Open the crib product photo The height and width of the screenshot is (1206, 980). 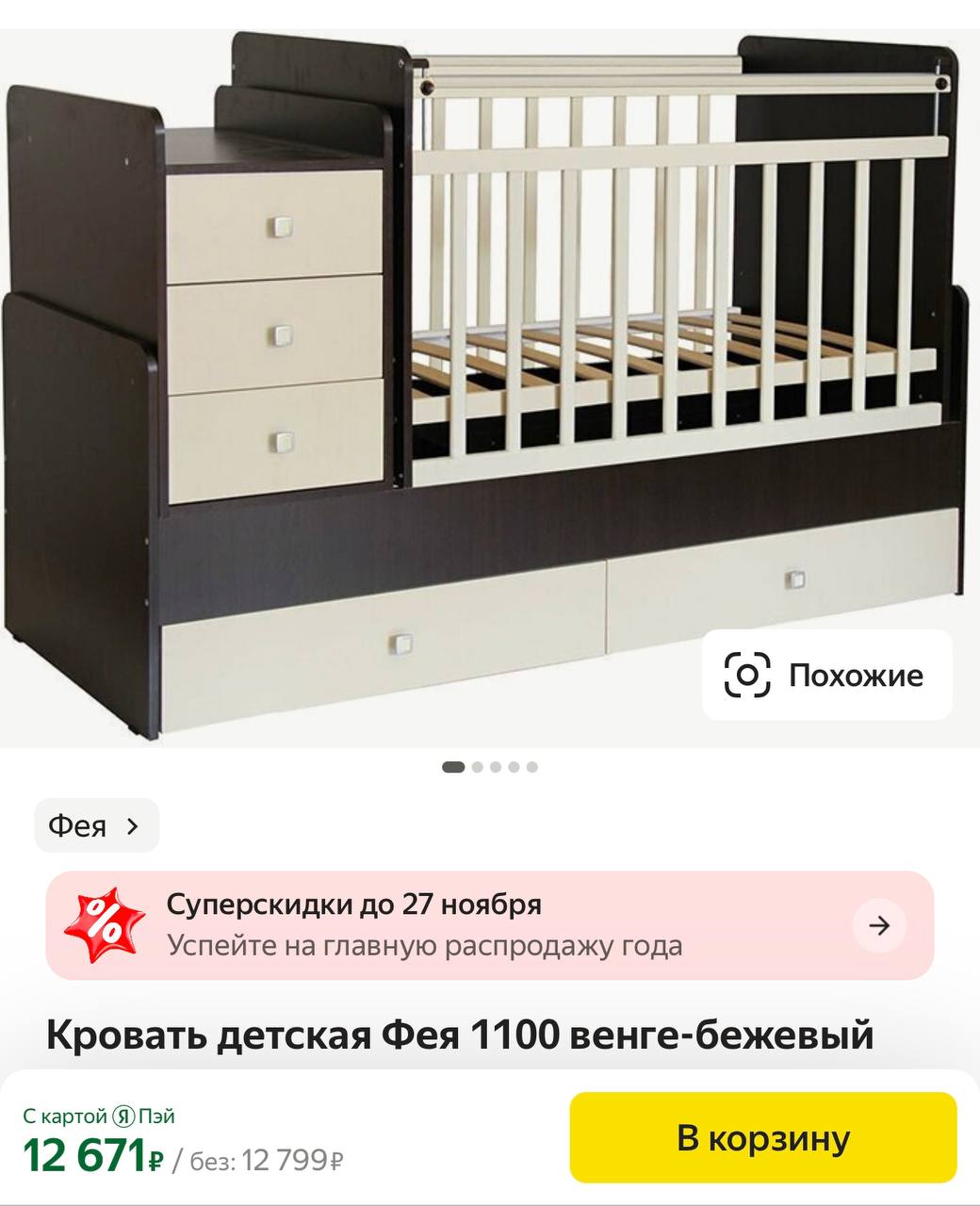471,377
